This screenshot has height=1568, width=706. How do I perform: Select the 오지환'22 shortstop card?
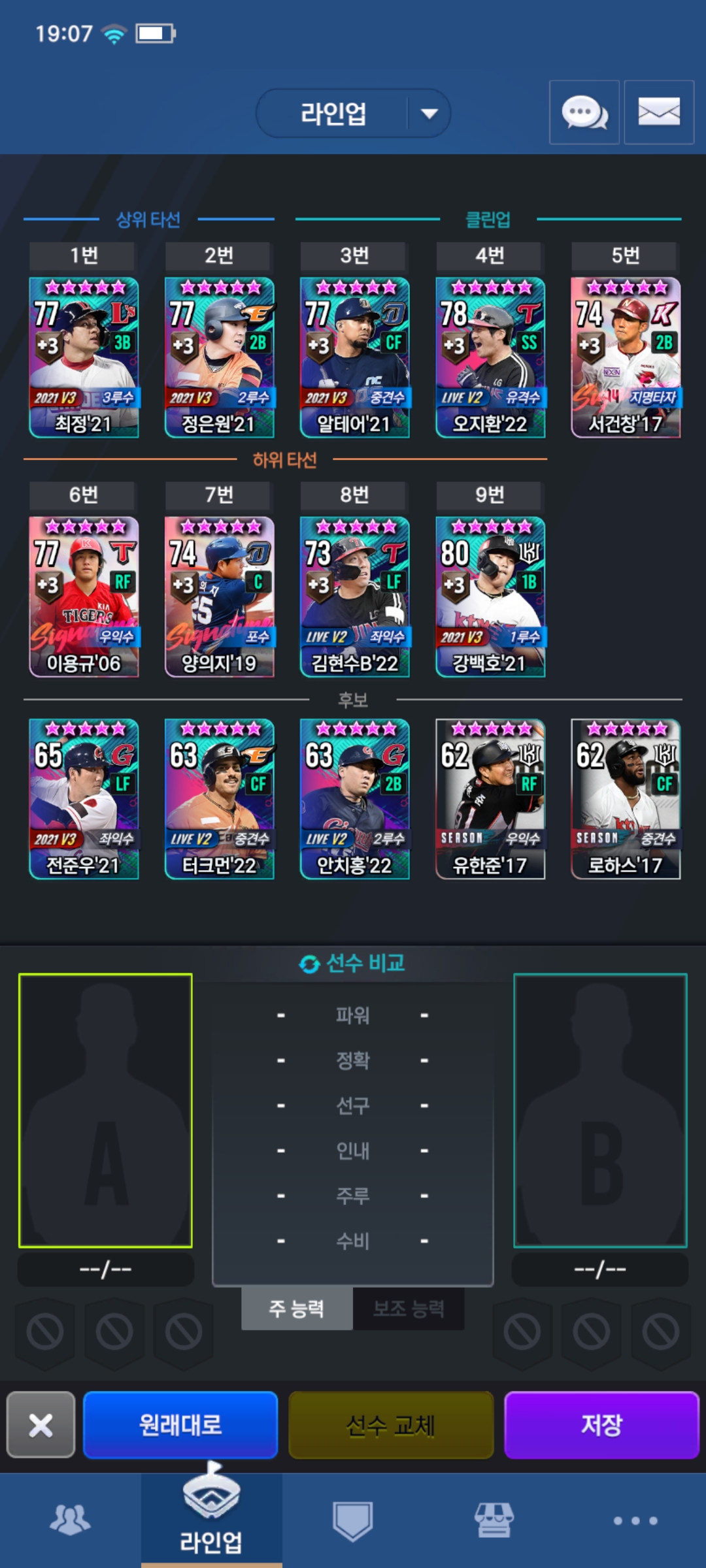[490, 357]
